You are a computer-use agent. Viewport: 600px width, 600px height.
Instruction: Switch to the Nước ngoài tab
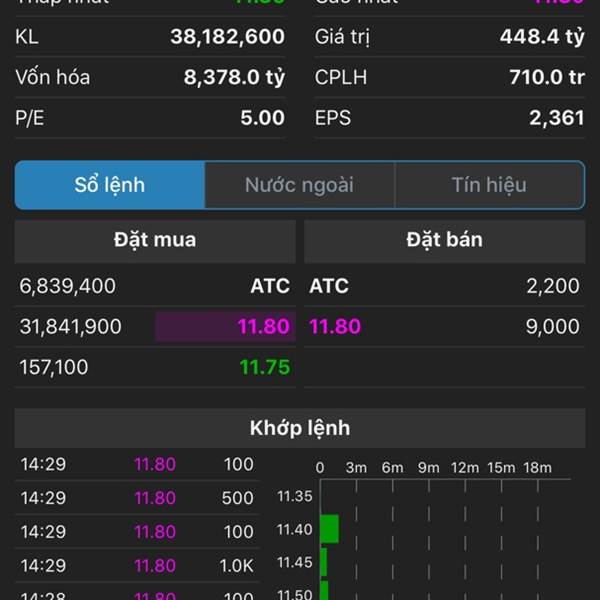tap(299, 185)
